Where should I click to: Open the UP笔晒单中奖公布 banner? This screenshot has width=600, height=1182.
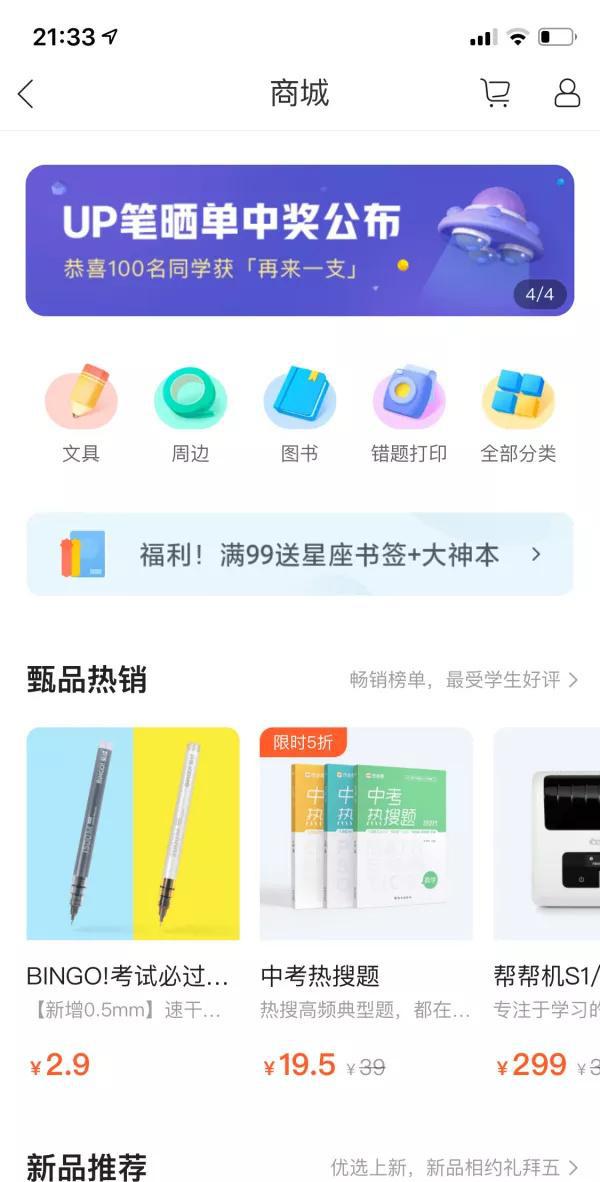[300, 240]
